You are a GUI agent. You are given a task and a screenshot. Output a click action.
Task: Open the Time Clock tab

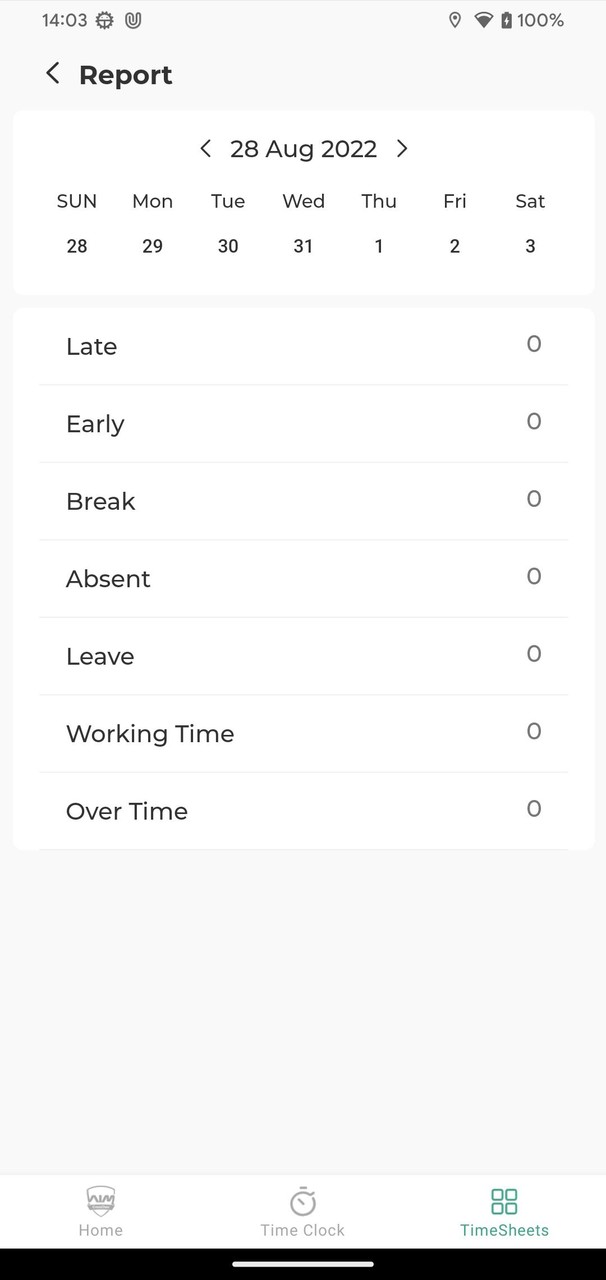click(302, 1211)
